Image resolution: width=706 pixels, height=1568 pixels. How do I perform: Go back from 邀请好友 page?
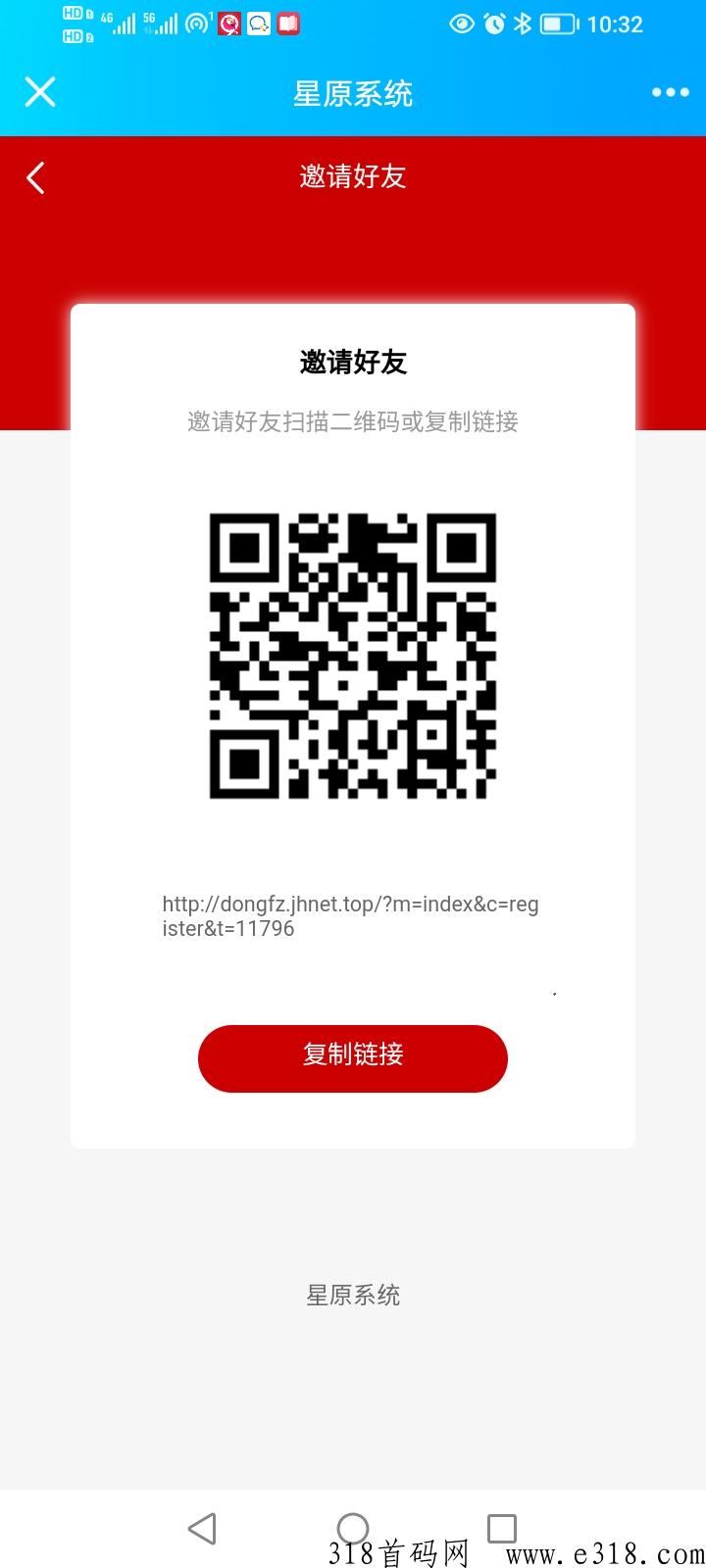36,177
